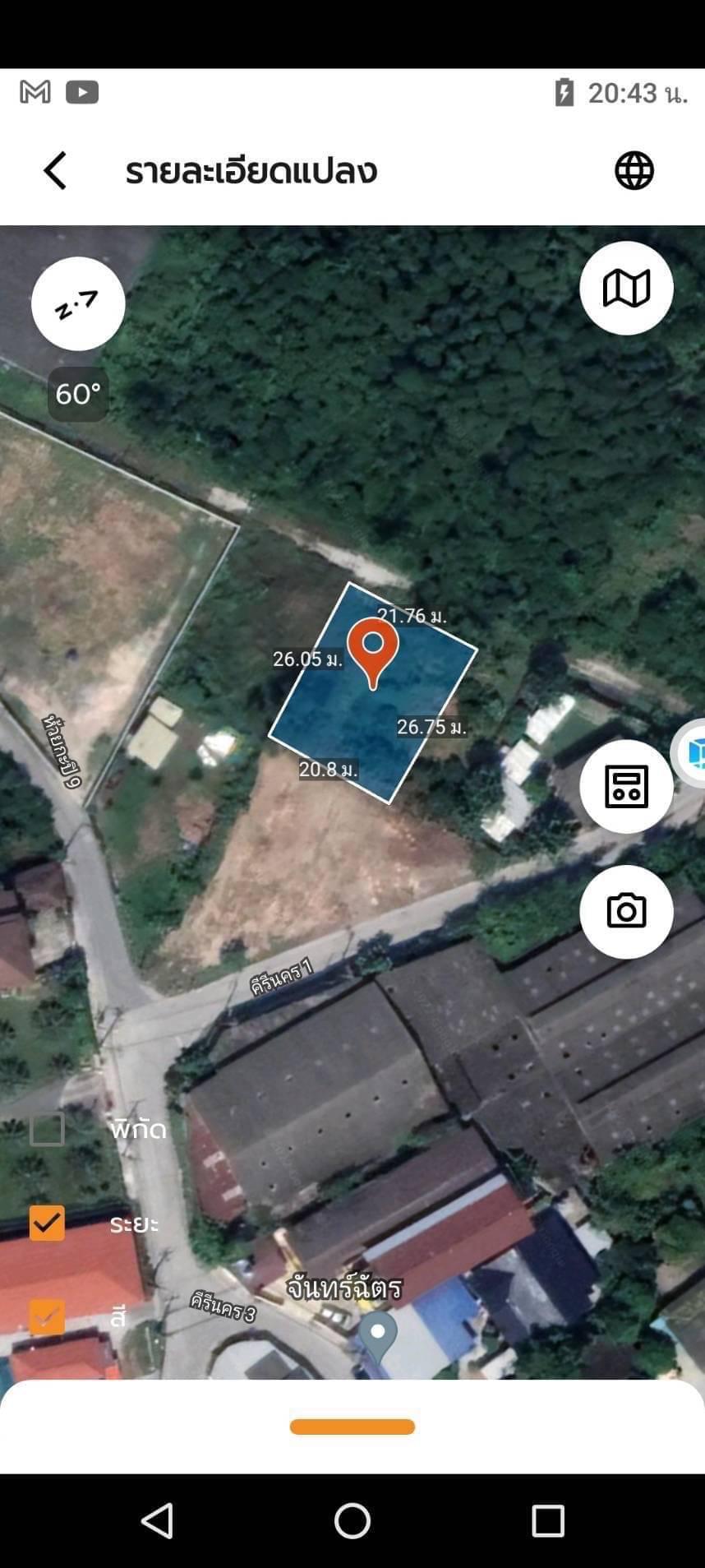Screen dimensions: 705x1568
Task: Tap the system home button
Action: pyautogui.click(x=352, y=1521)
